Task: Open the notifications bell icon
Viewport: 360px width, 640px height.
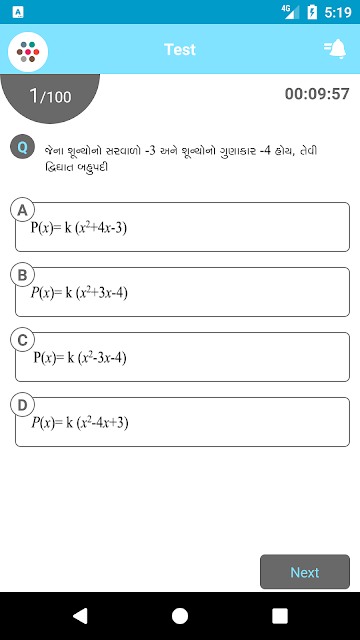Action: [x=335, y=49]
